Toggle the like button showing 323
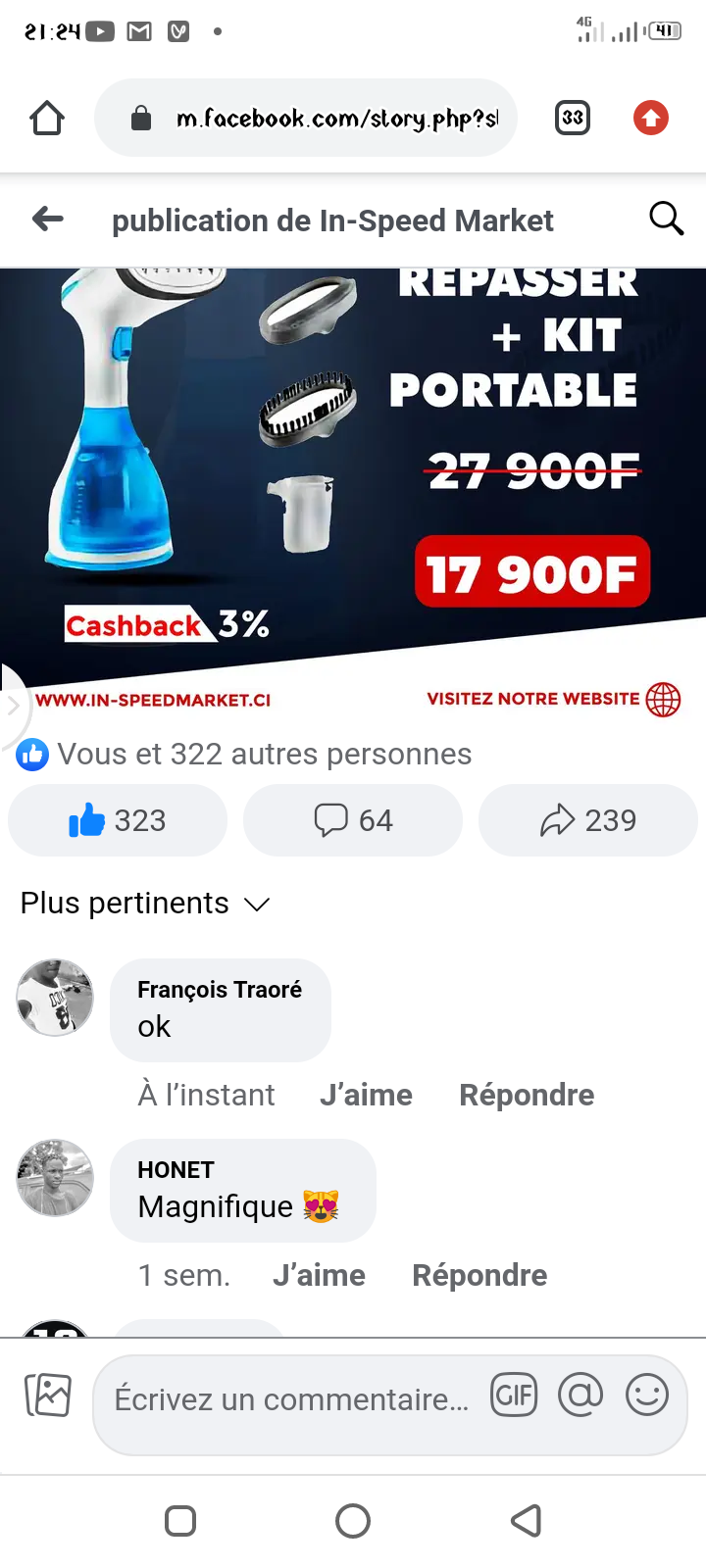This screenshot has height=1568, width=706. point(118,820)
